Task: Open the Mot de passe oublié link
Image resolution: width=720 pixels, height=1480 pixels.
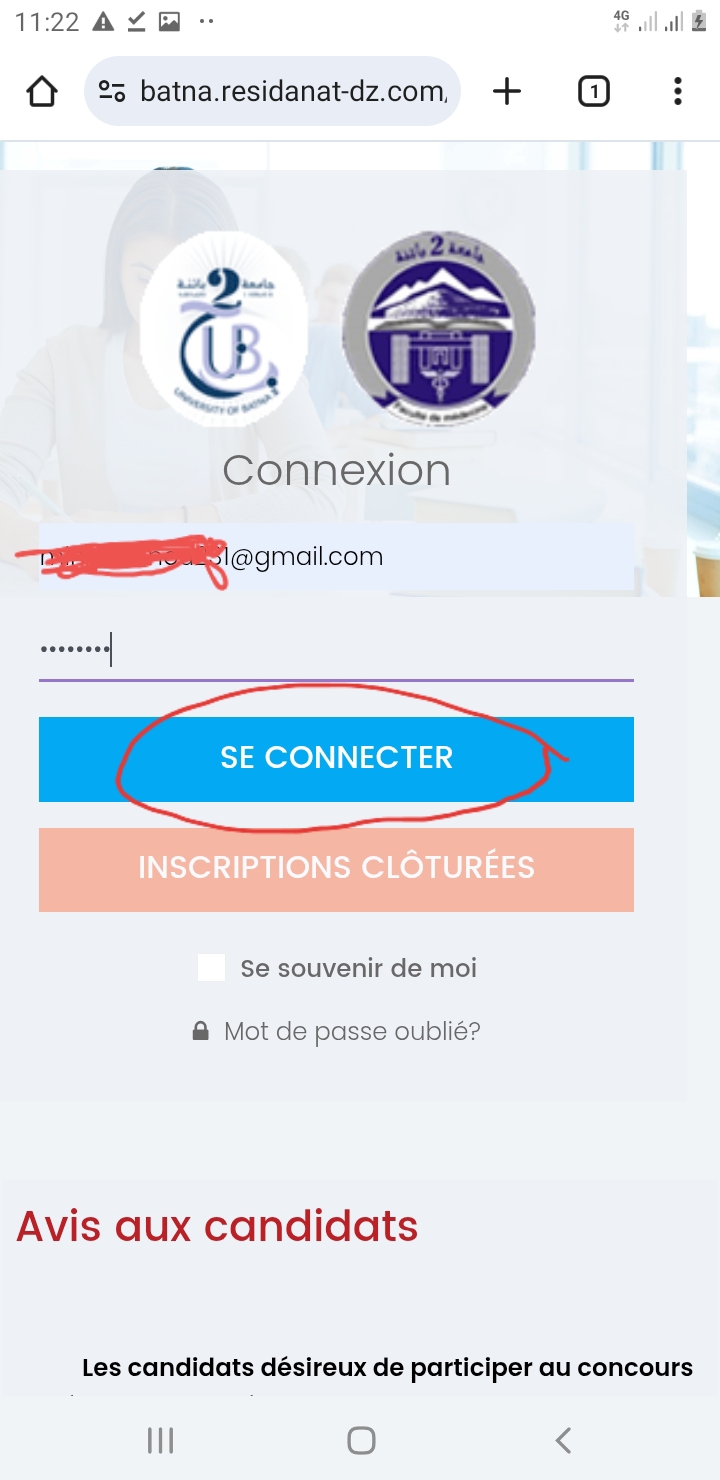Action: tap(351, 1031)
